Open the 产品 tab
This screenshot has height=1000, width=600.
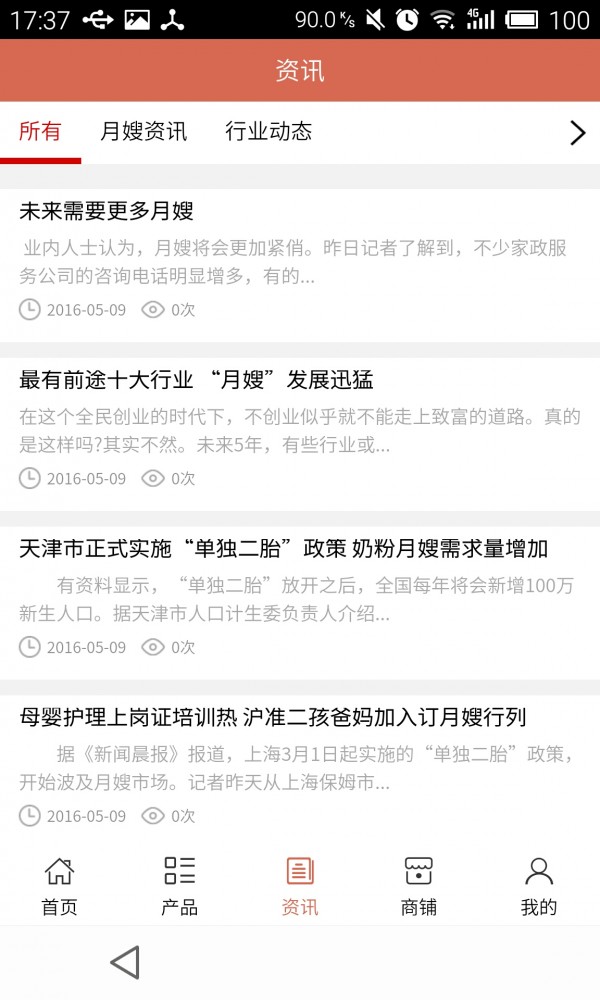point(179,885)
